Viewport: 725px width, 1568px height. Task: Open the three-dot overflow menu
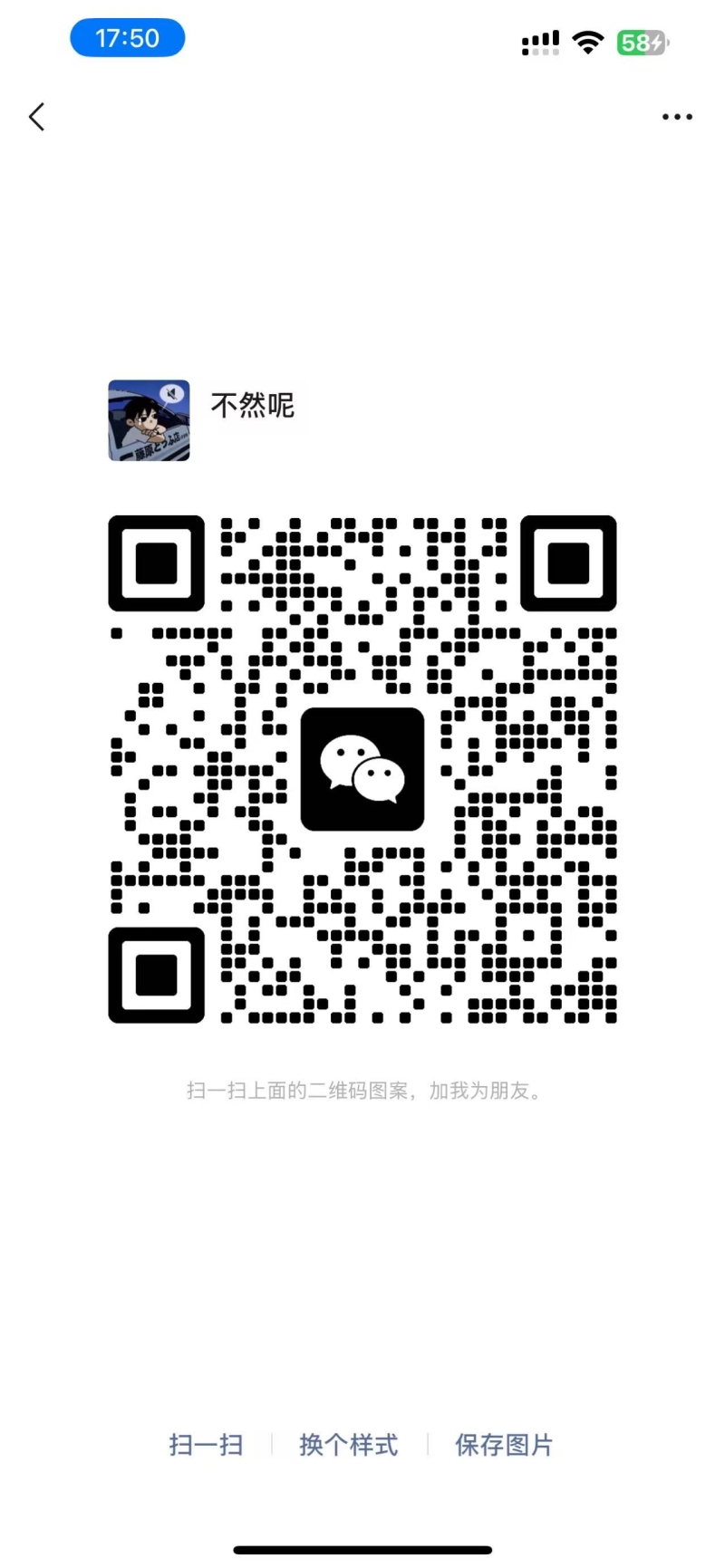[677, 117]
